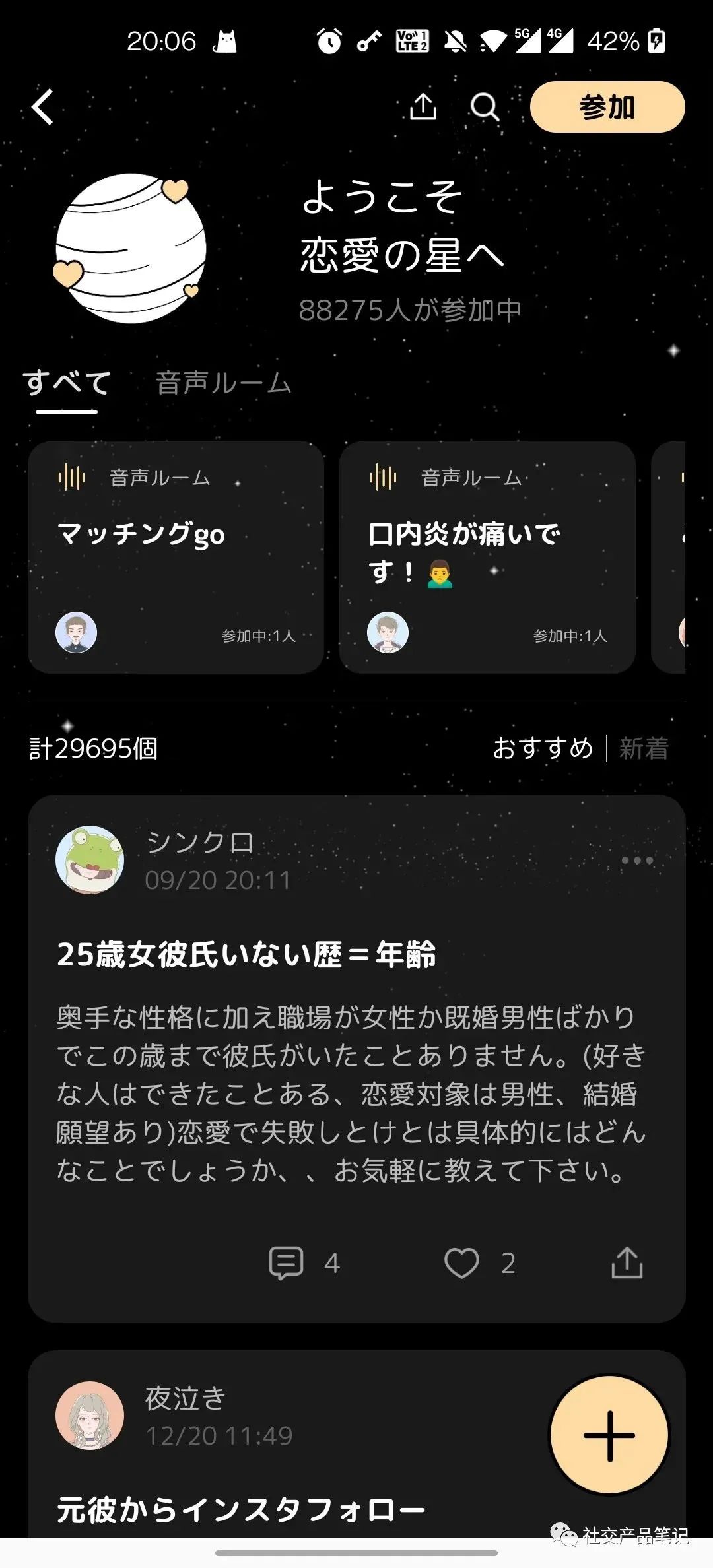This screenshot has height=1568, width=713.
Task: Like シンクロ's post
Action: 461,1262
